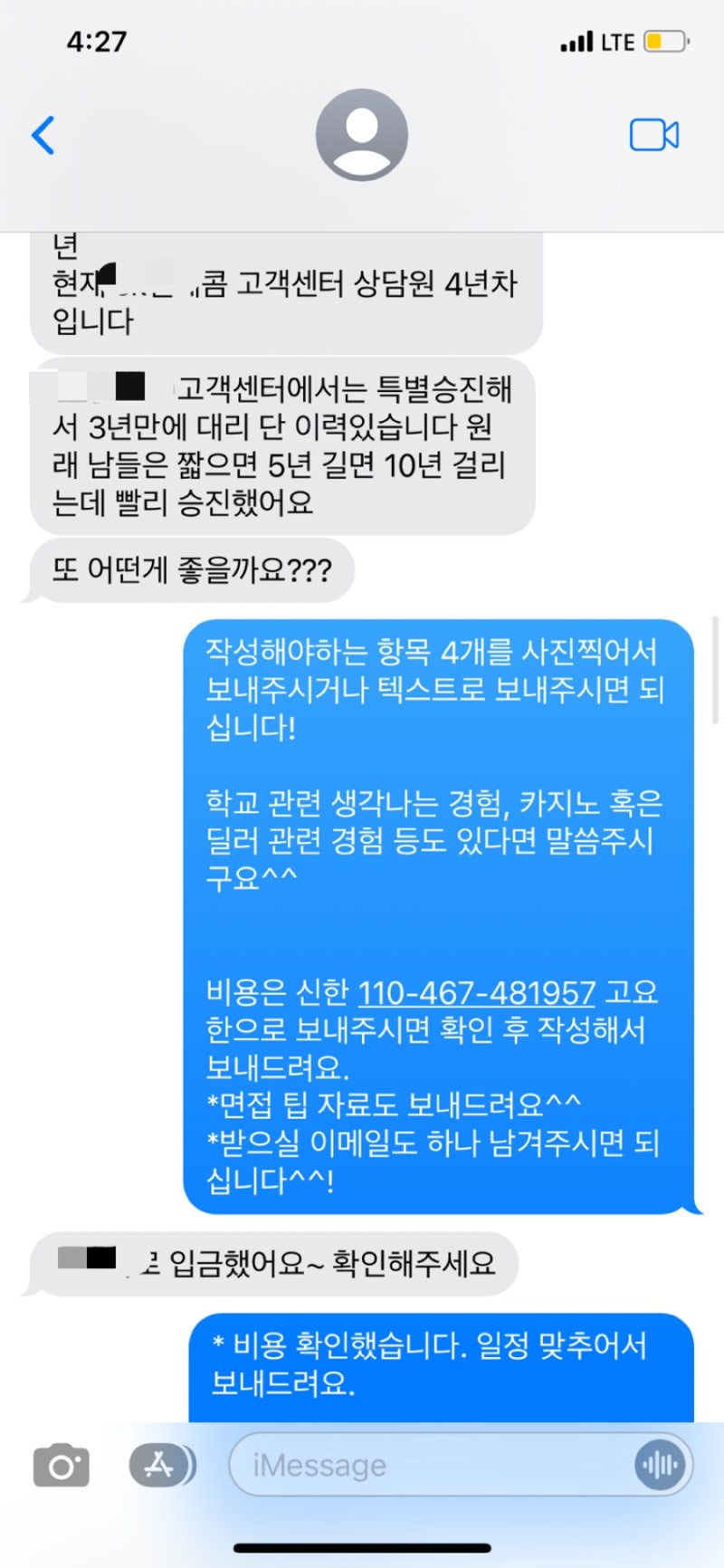Tap the underlined account number 110-467-481957
724x1568 pixels.
coord(476,993)
